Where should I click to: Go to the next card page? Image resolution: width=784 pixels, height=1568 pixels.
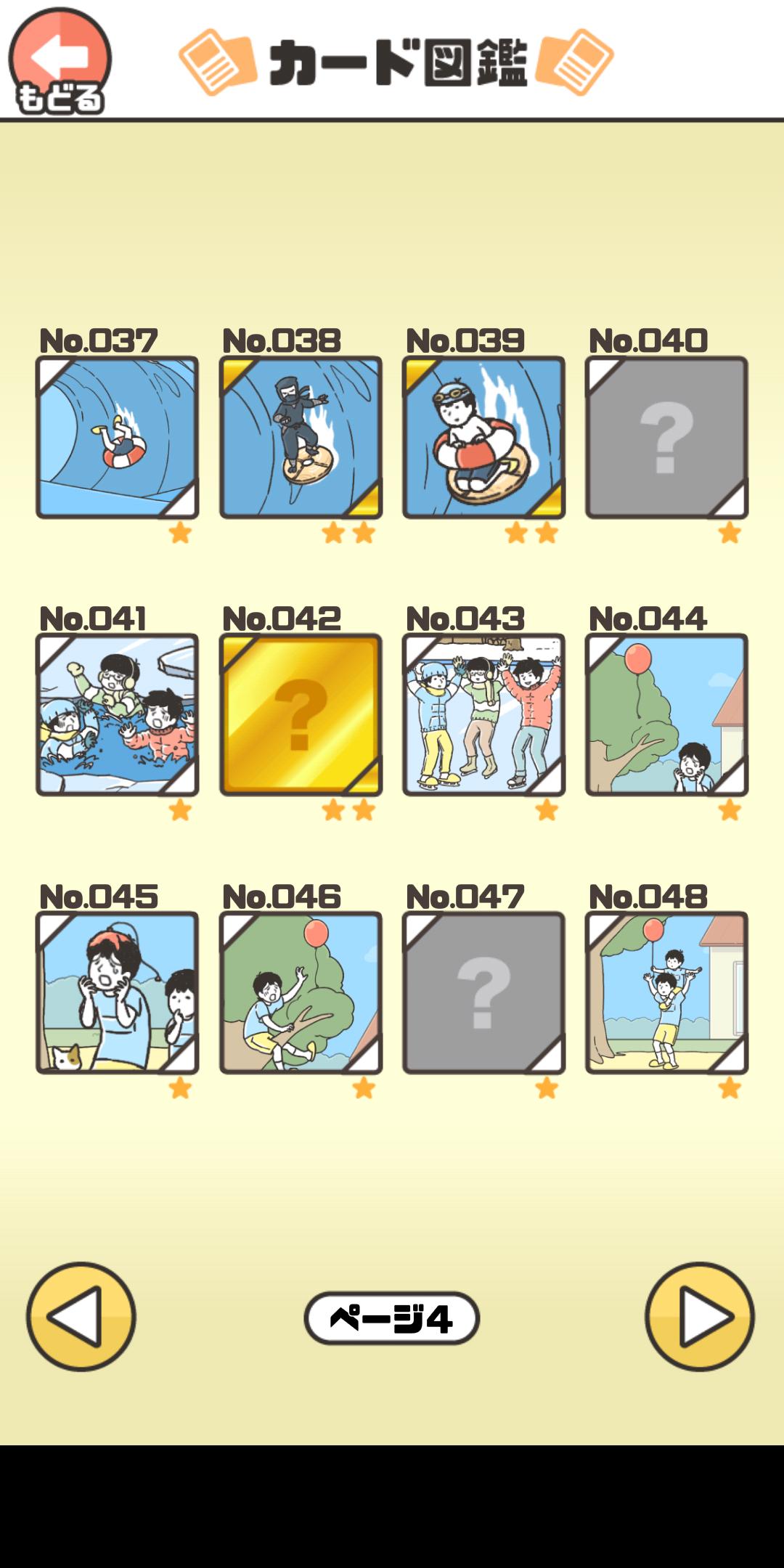tap(700, 1317)
